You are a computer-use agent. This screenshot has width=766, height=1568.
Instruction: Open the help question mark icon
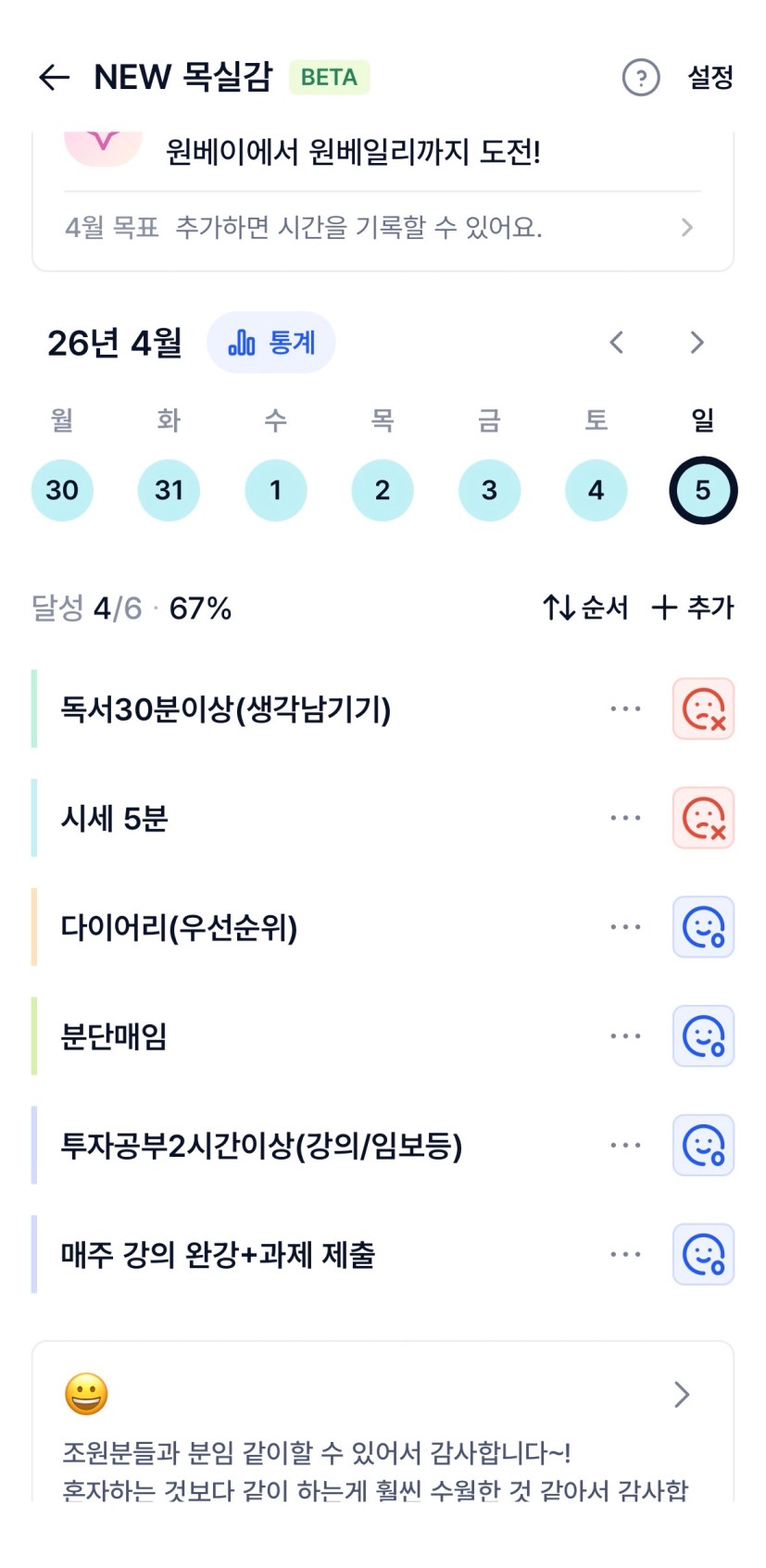click(x=640, y=77)
